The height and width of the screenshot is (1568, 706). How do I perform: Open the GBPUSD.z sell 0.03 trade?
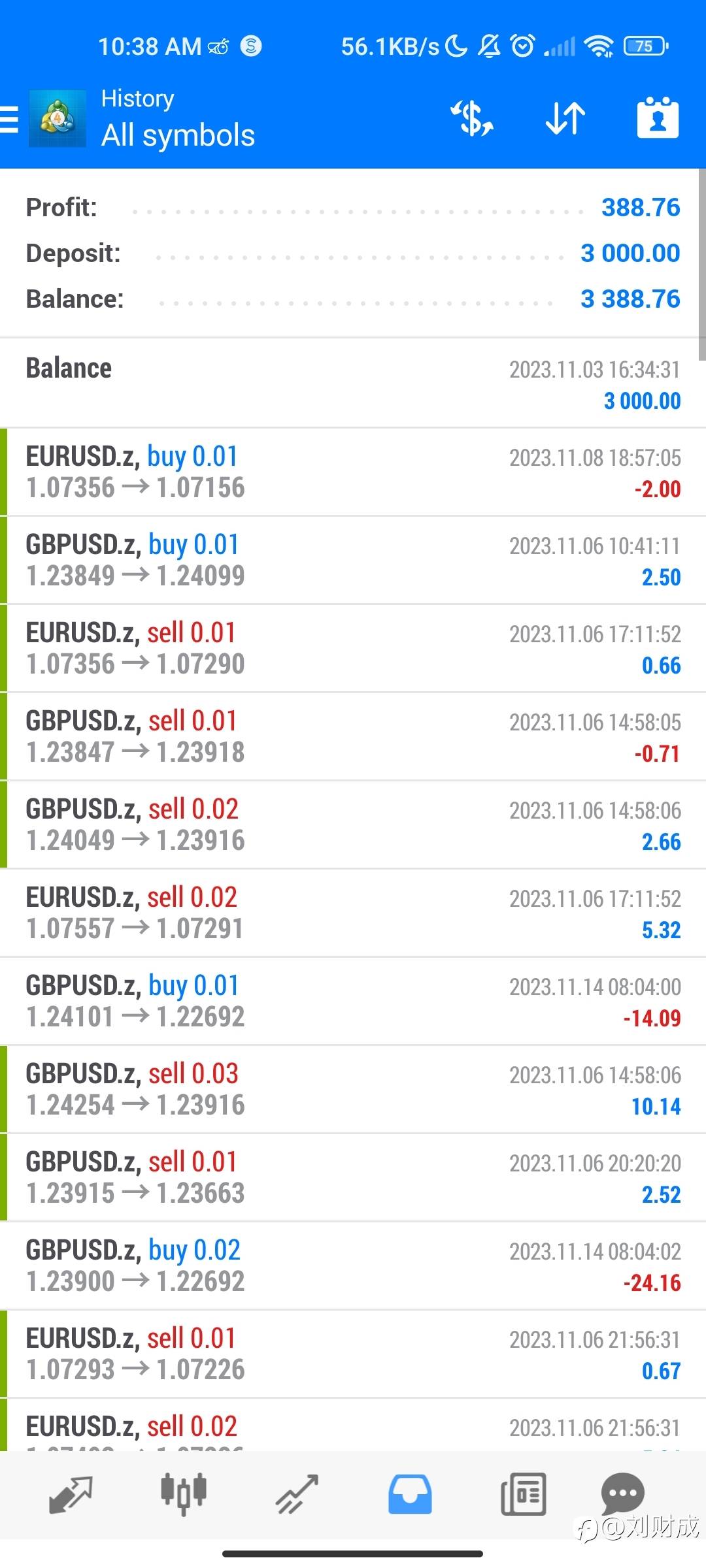click(x=353, y=1090)
